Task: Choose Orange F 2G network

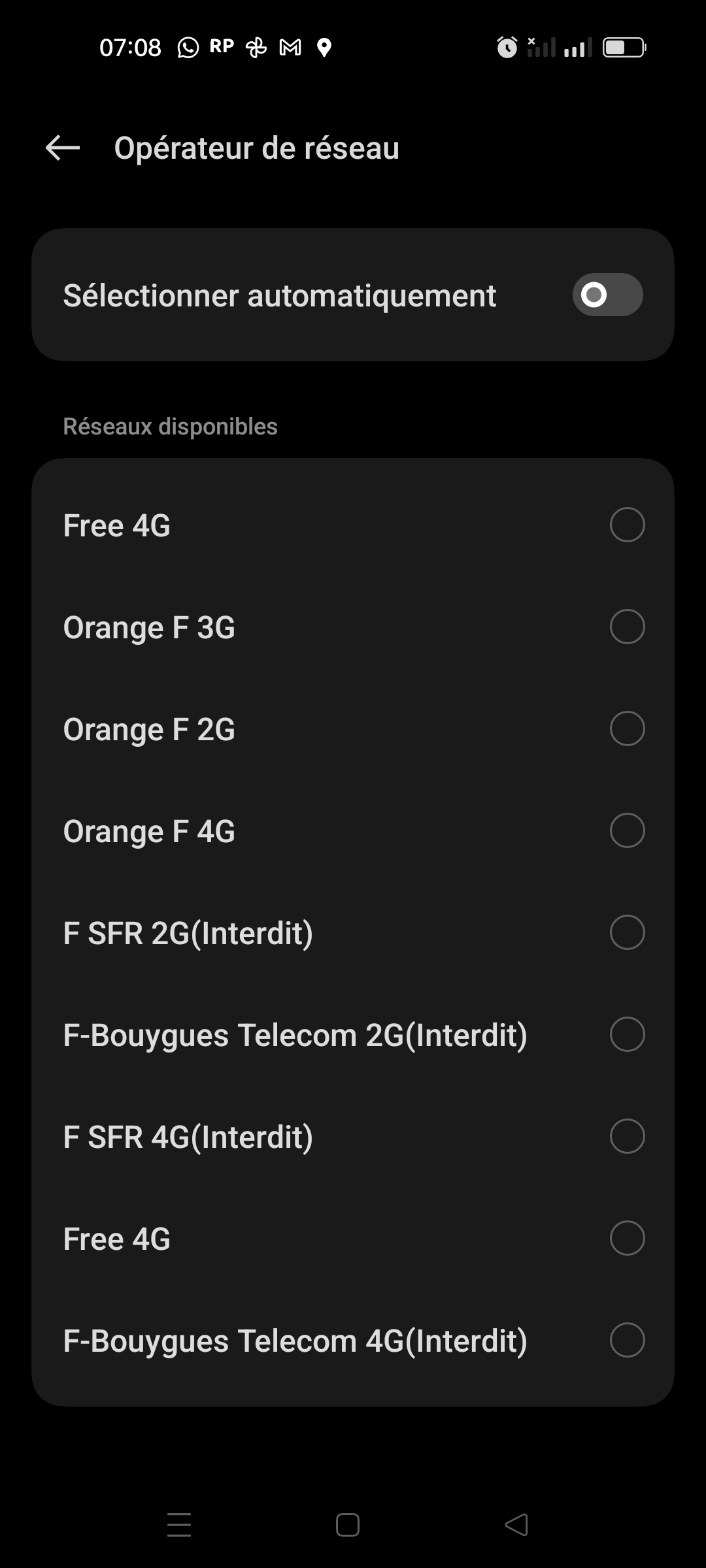Action: [x=353, y=729]
